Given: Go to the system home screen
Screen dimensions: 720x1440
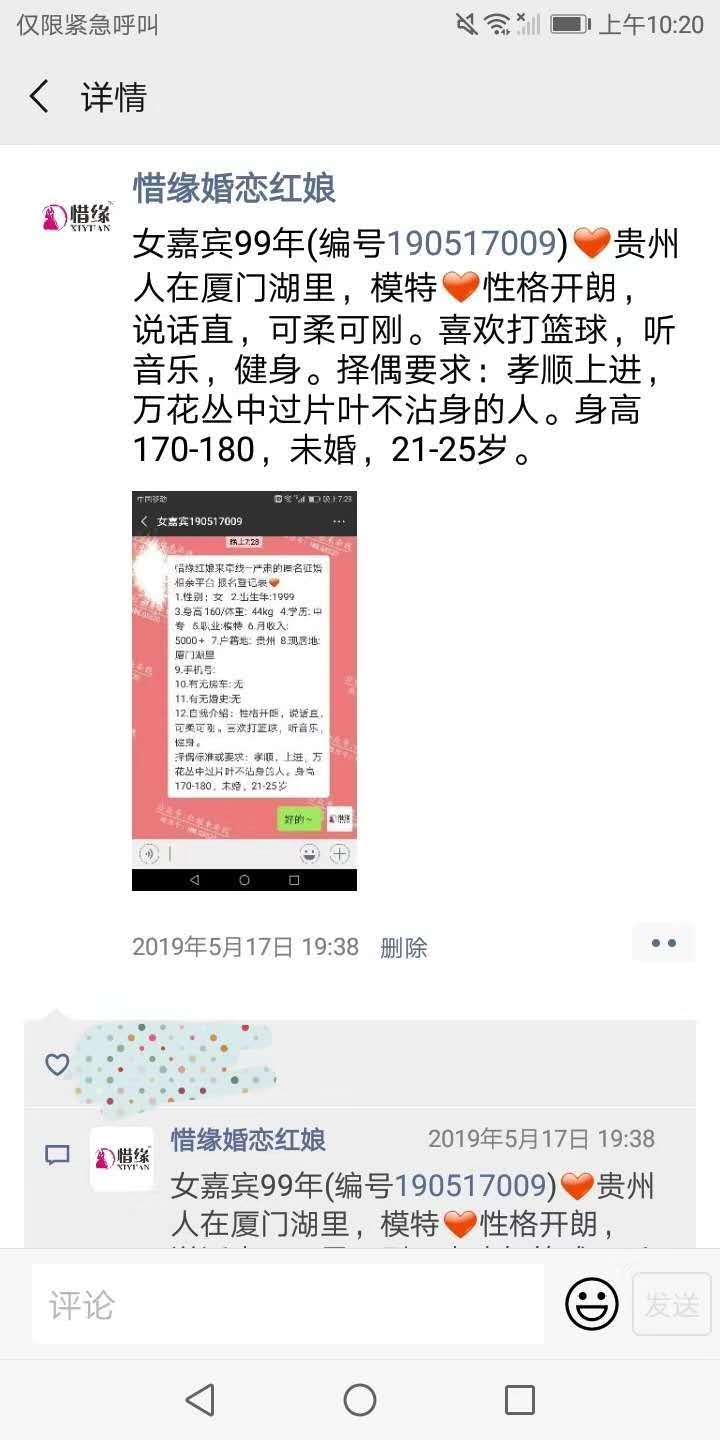Looking at the screenshot, I should coord(360,1400).
